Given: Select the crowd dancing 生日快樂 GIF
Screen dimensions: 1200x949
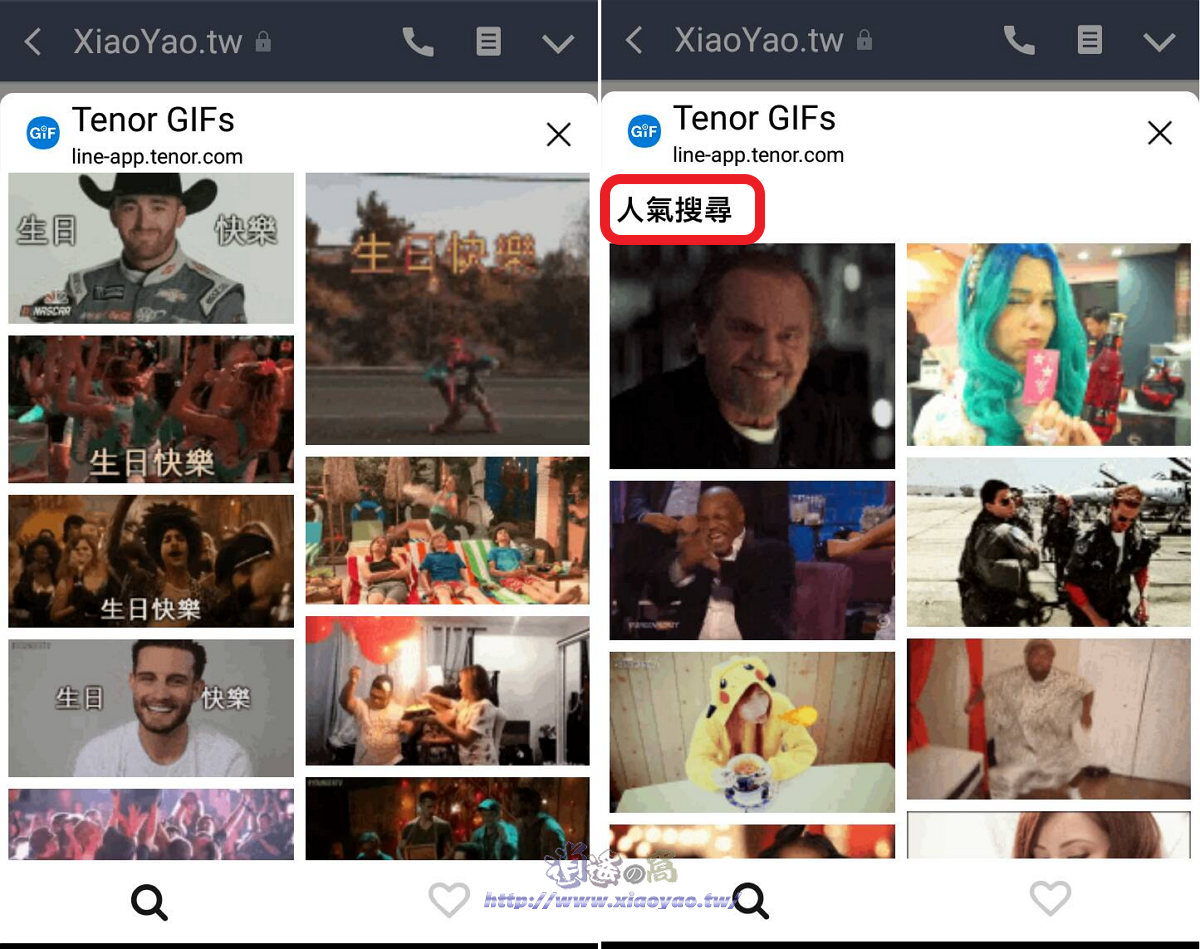Looking at the screenshot, I should [151, 560].
